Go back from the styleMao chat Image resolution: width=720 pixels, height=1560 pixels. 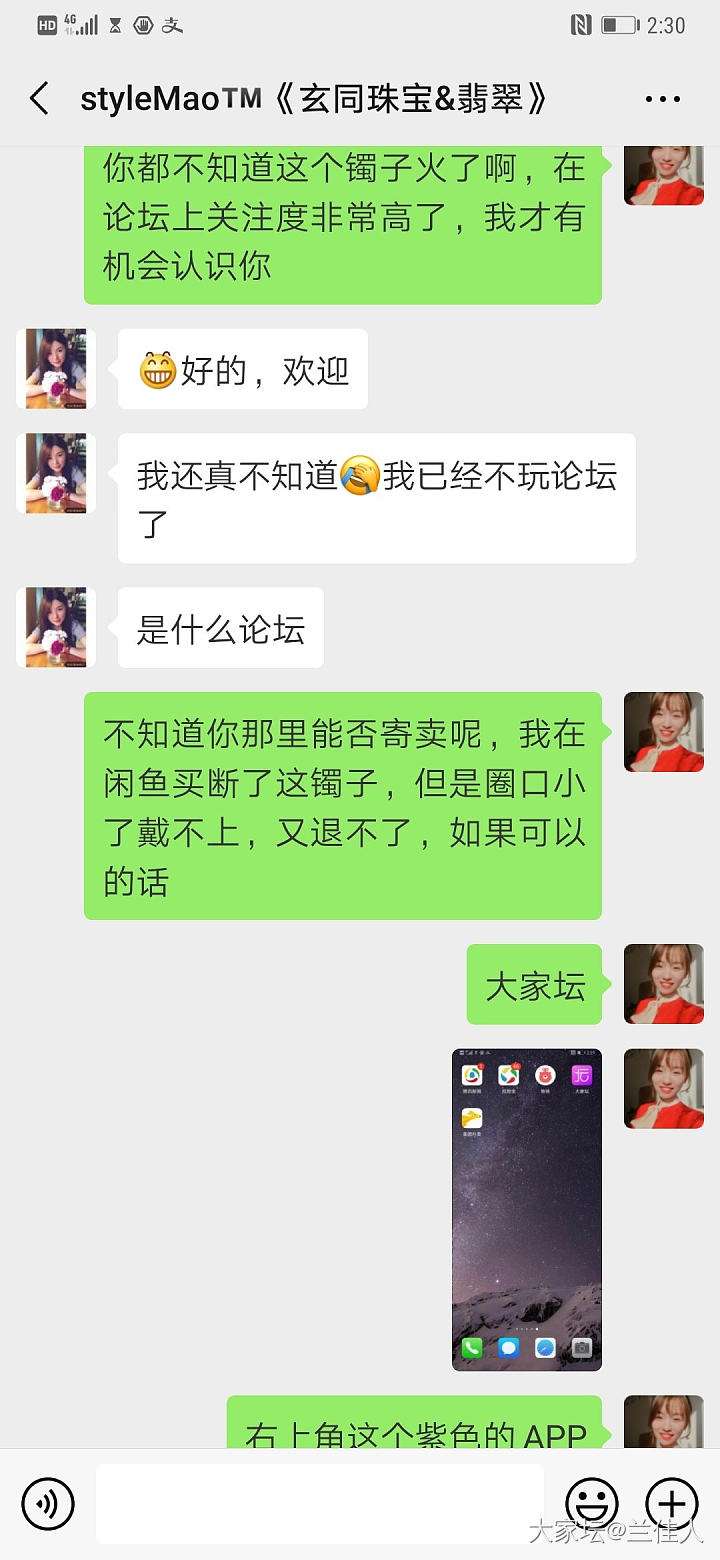(x=39, y=99)
